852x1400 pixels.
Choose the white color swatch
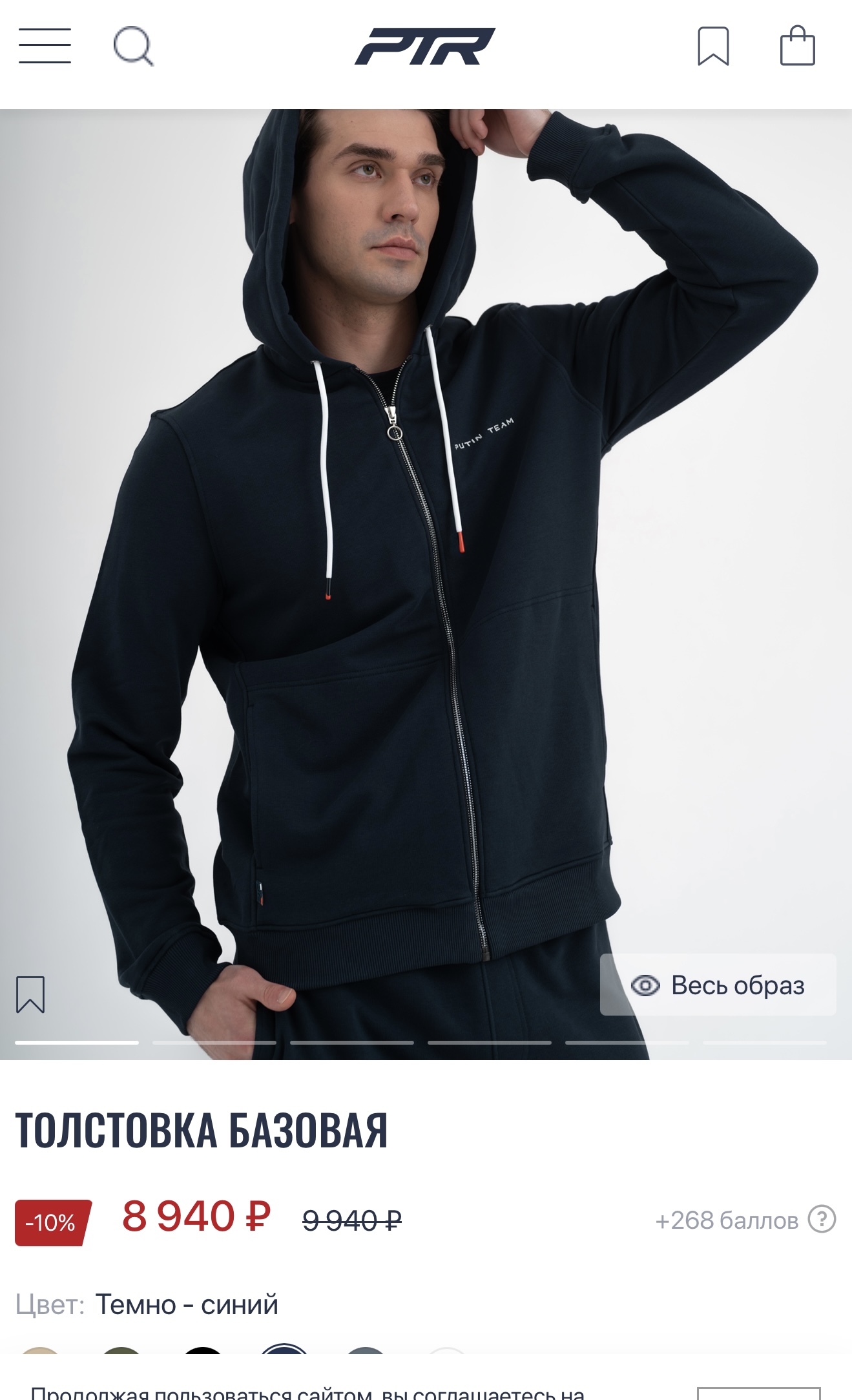(447, 1350)
